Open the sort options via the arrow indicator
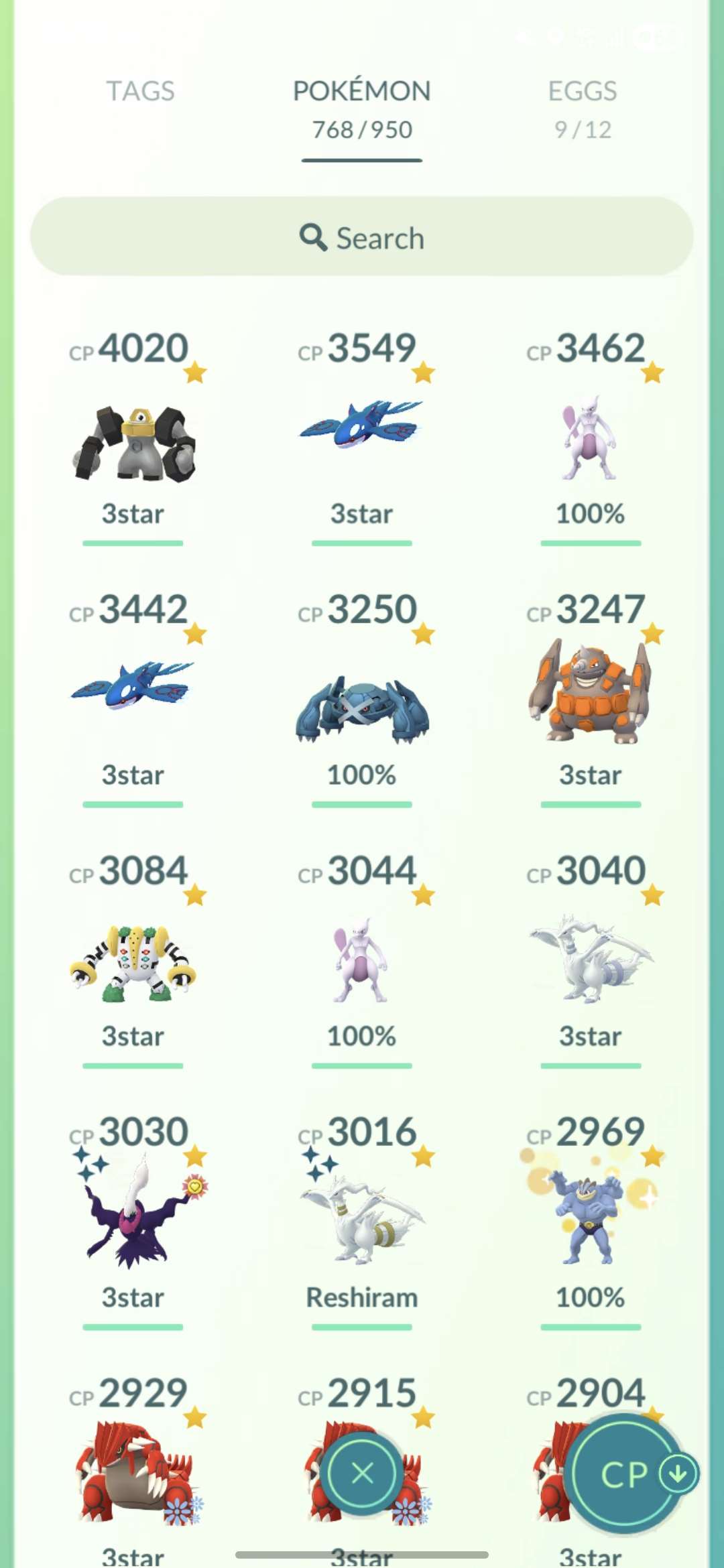Screen dimensions: 724x1568 [x=678, y=1472]
